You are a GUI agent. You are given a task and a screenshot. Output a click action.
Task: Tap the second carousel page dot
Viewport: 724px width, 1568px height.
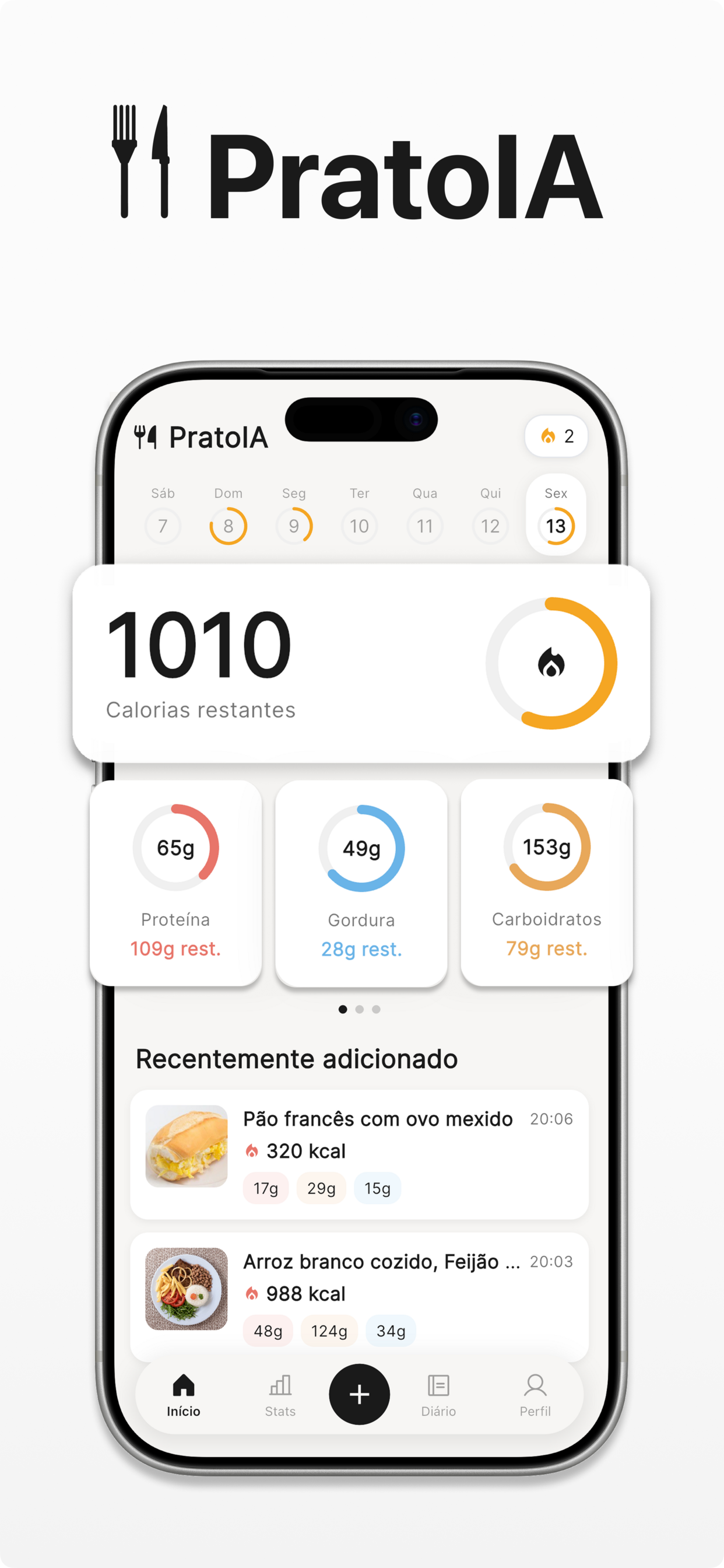360,1009
